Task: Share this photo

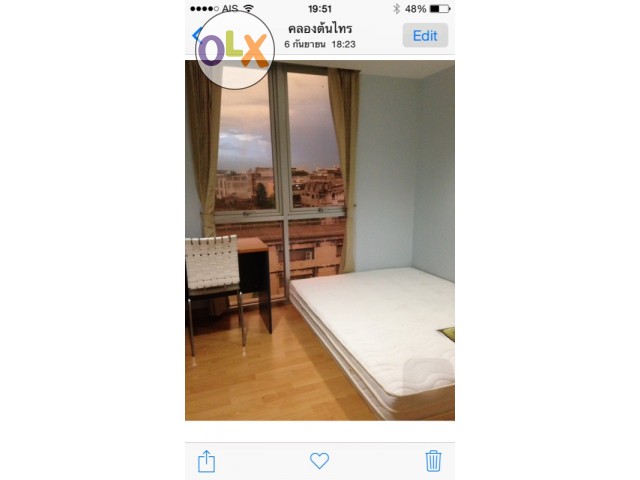Action: (x=206, y=461)
